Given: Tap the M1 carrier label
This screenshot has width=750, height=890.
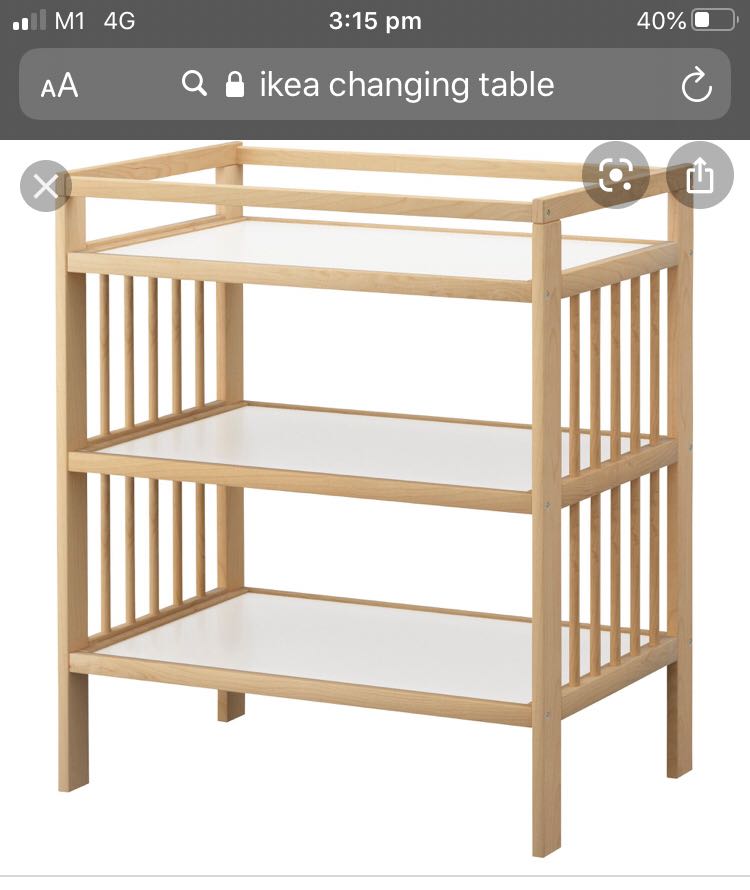Looking at the screenshot, I should 72,20.
